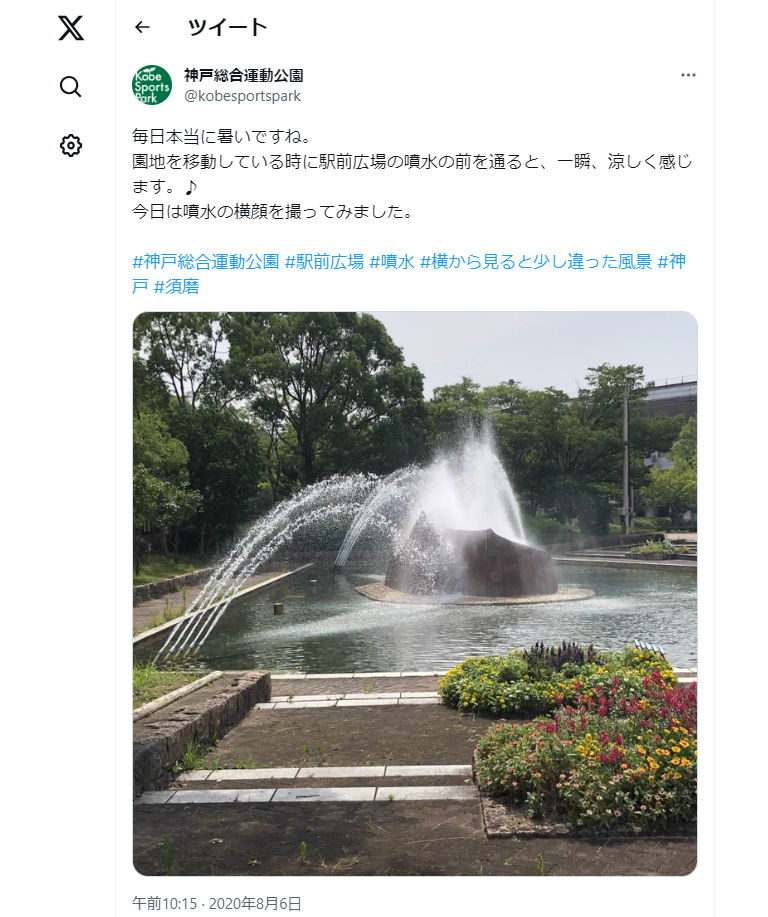Go back using the arrow icon

(x=142, y=27)
